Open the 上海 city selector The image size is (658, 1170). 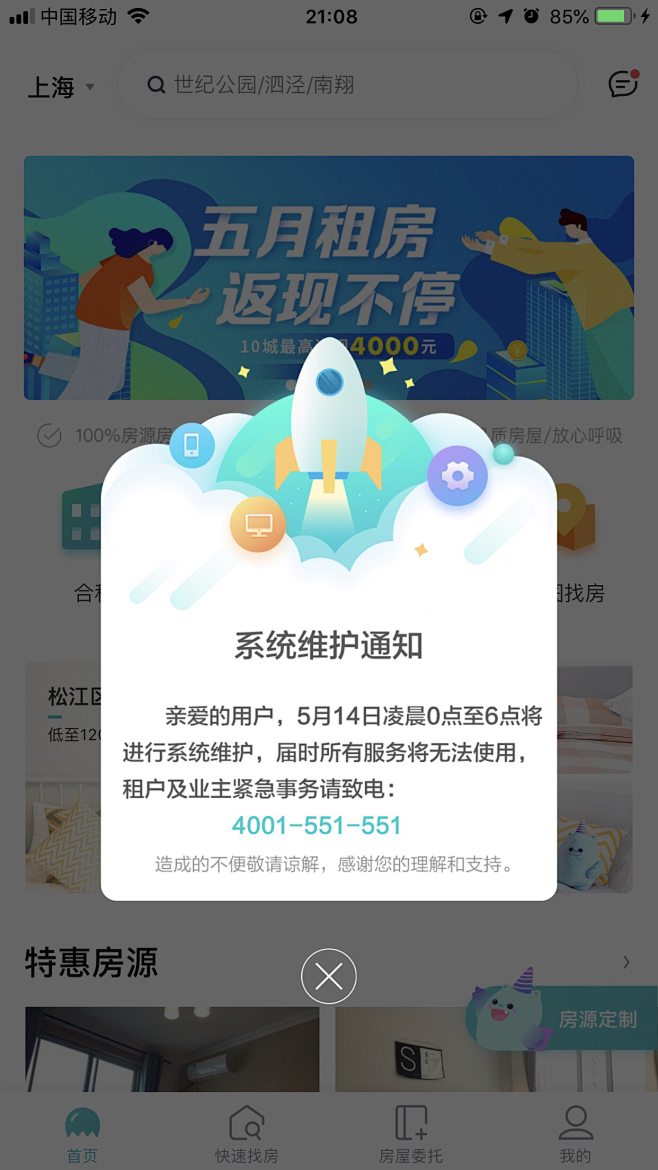(61, 87)
